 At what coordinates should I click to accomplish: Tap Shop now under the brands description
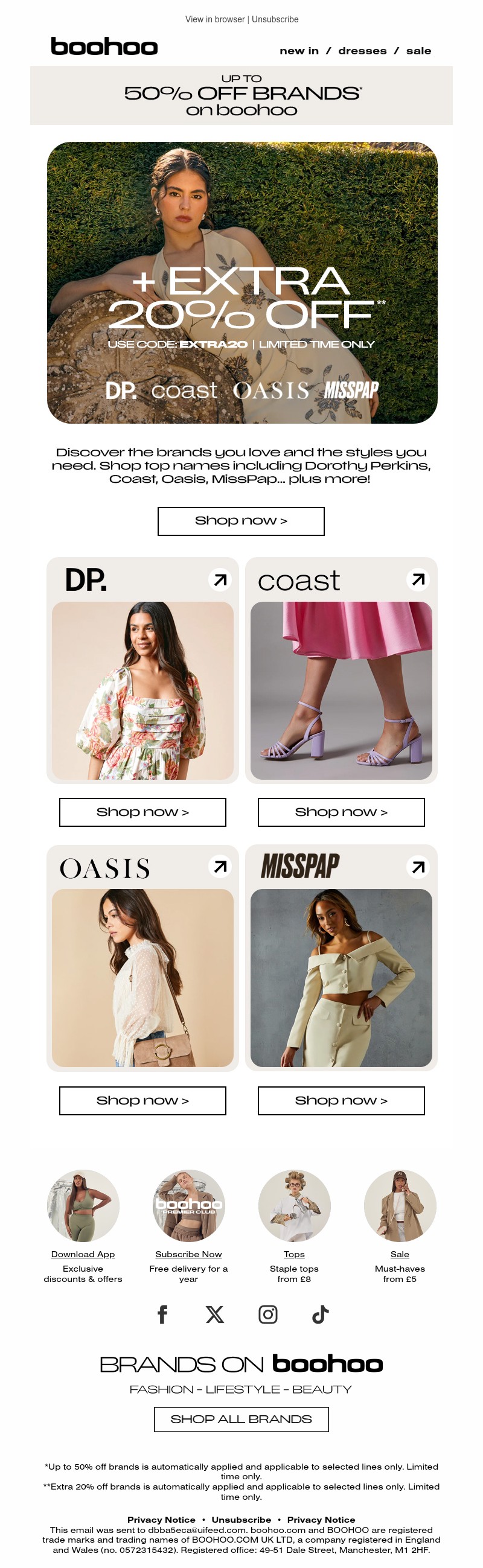click(240, 521)
